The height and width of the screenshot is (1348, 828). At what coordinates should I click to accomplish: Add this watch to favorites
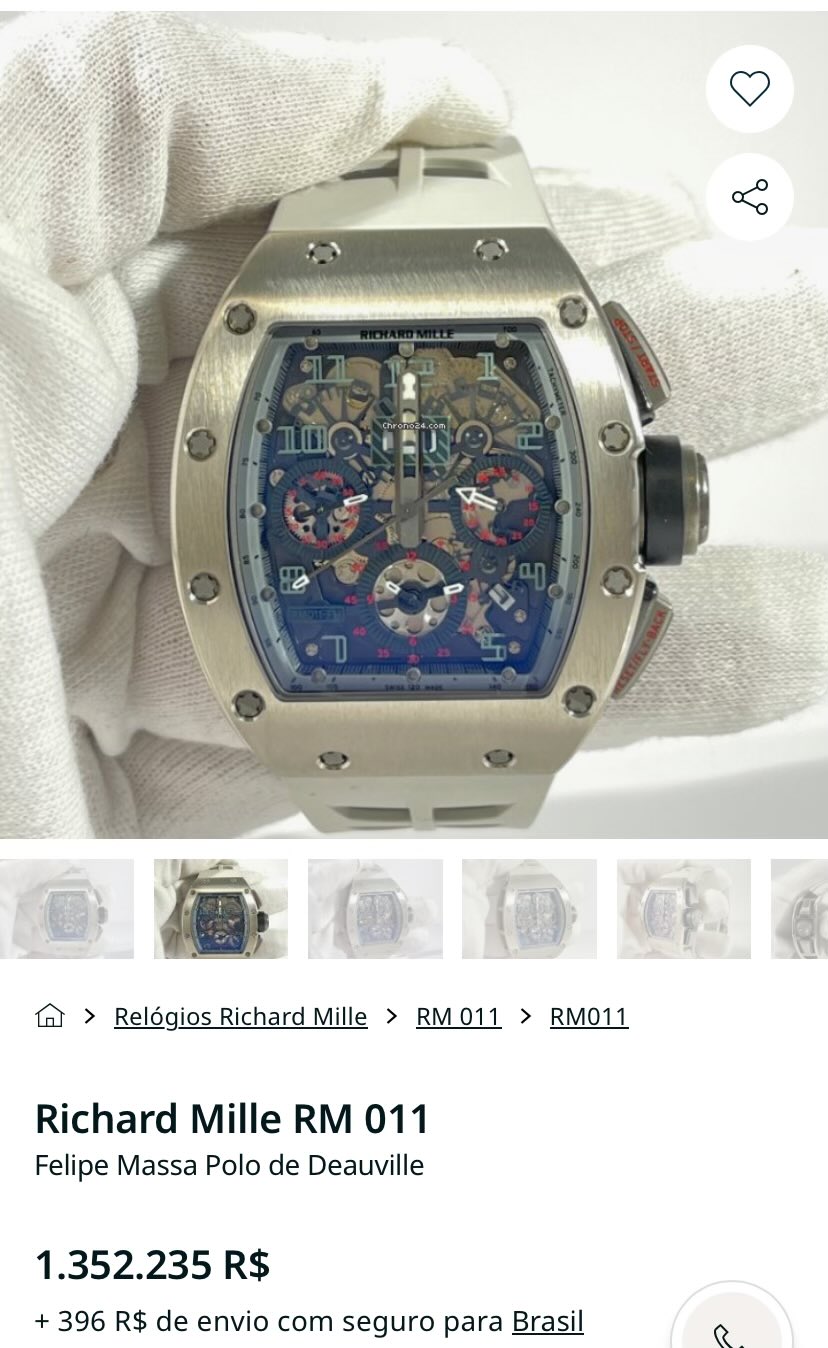749,89
